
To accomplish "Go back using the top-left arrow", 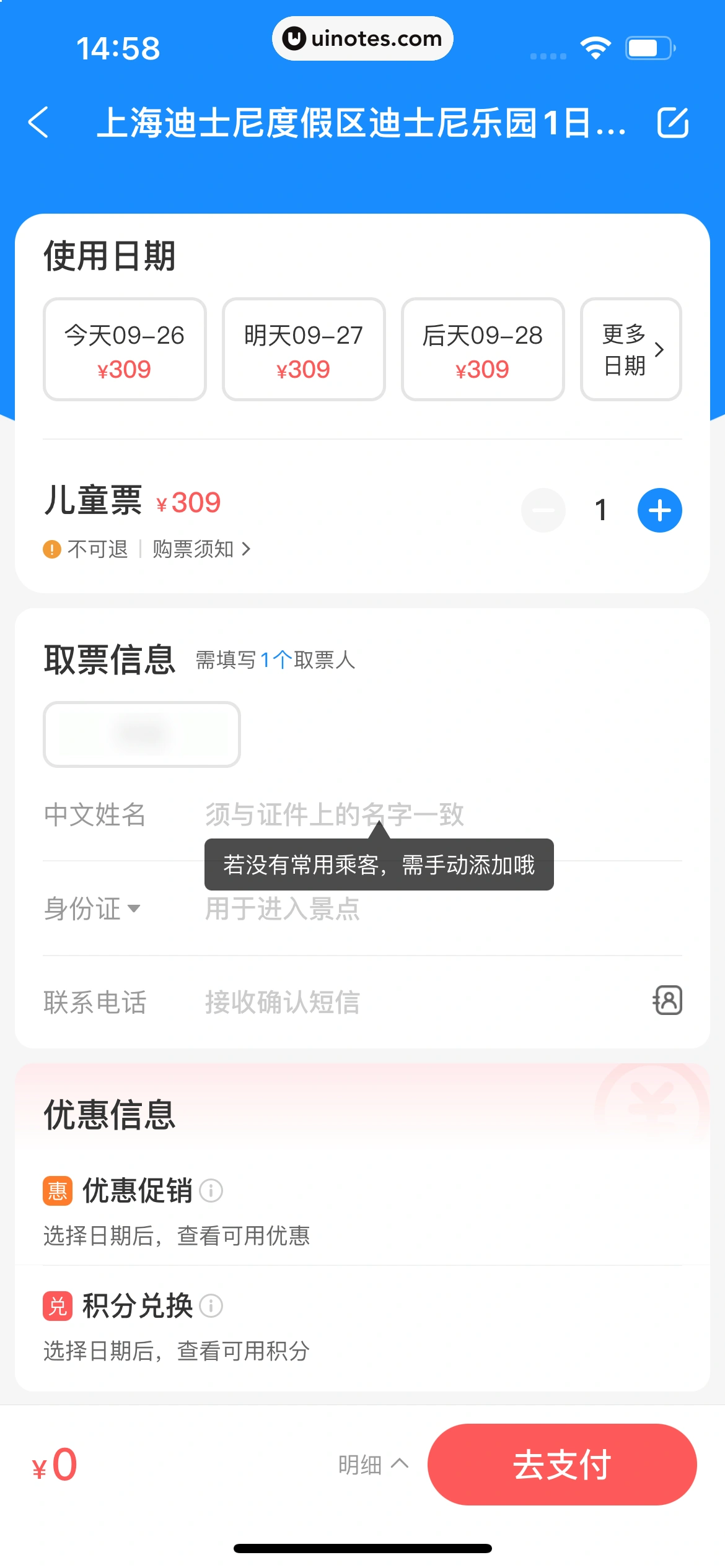I will coord(38,122).
